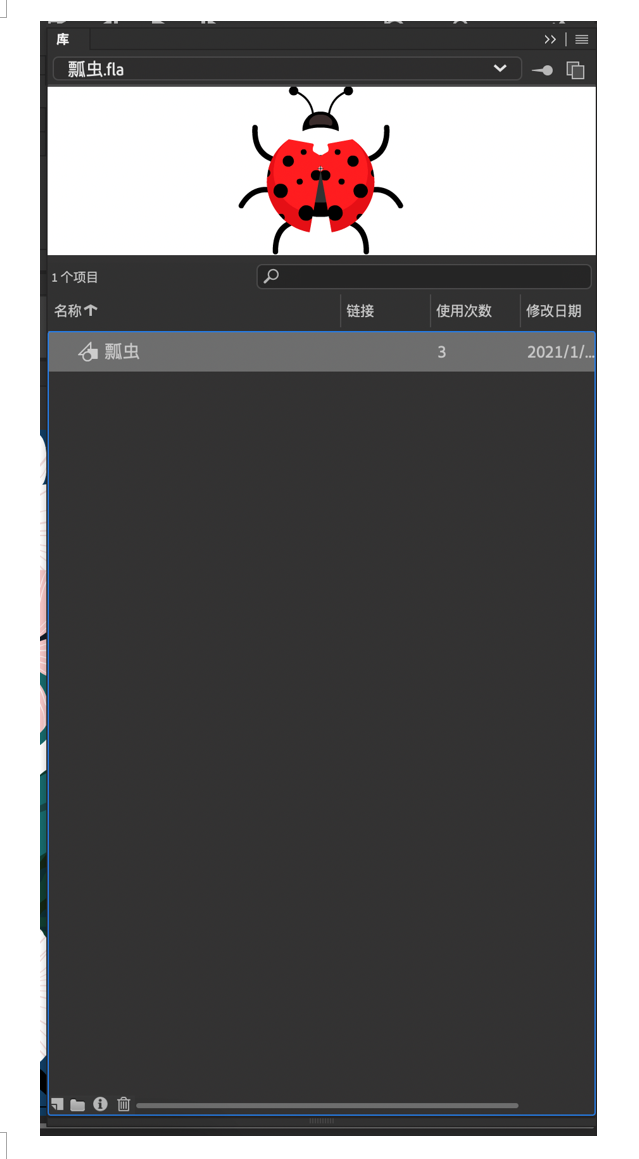Image resolution: width=639 pixels, height=1159 pixels.
Task: Pin the current library
Action: (543, 70)
